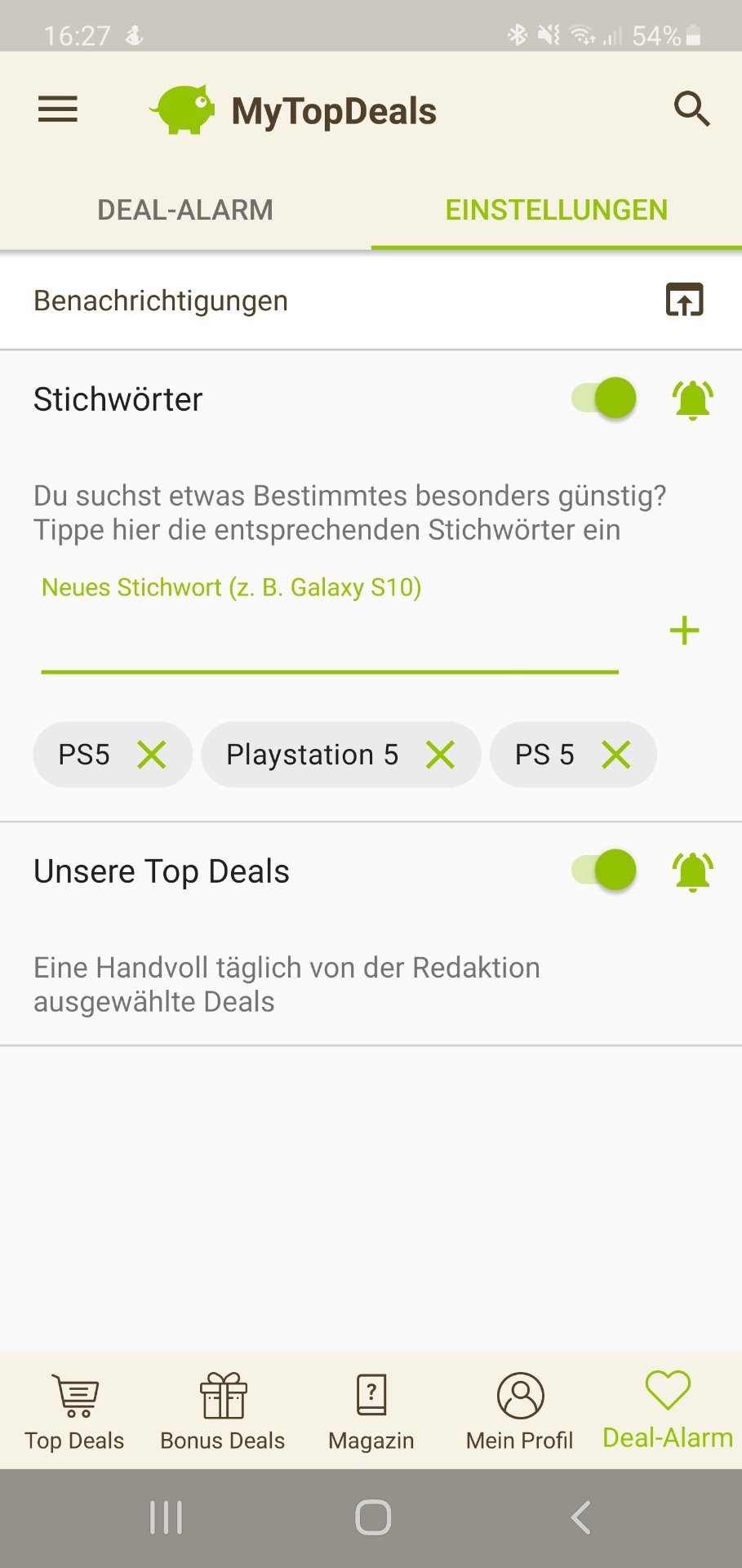
Task: Add keyword with the plus icon
Action: (684, 630)
